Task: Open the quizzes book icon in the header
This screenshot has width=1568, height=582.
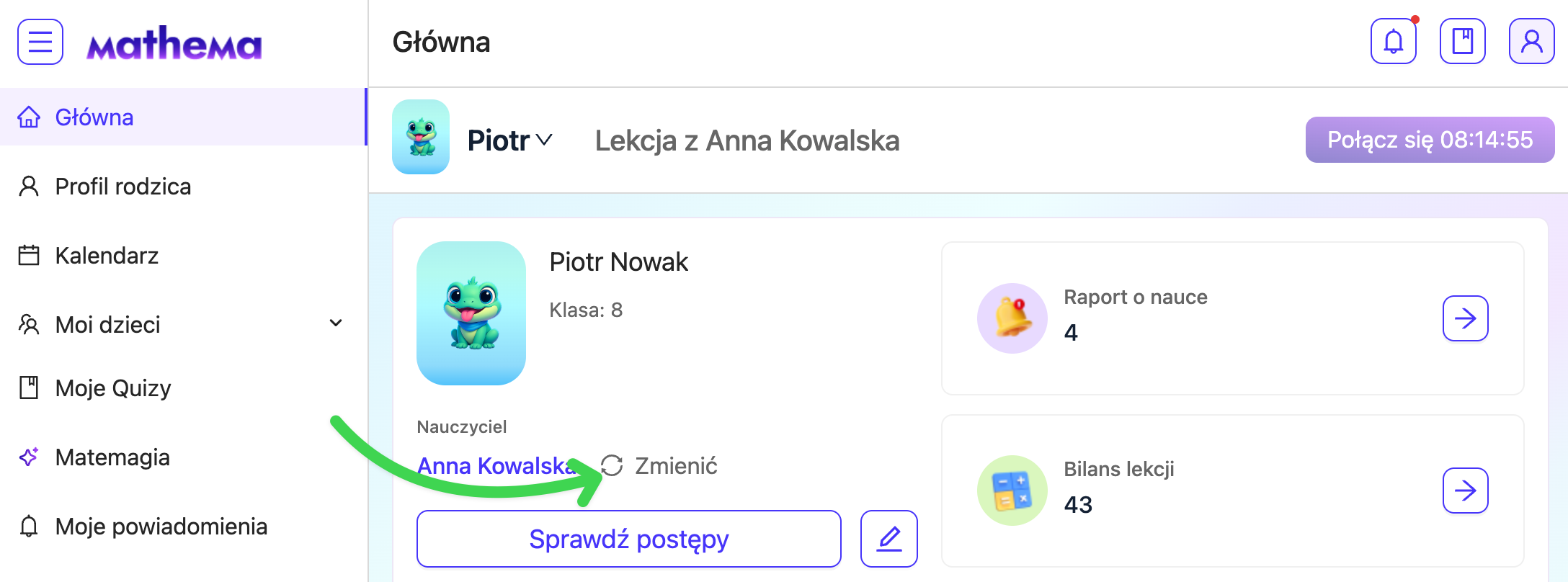Action: click(x=1462, y=42)
